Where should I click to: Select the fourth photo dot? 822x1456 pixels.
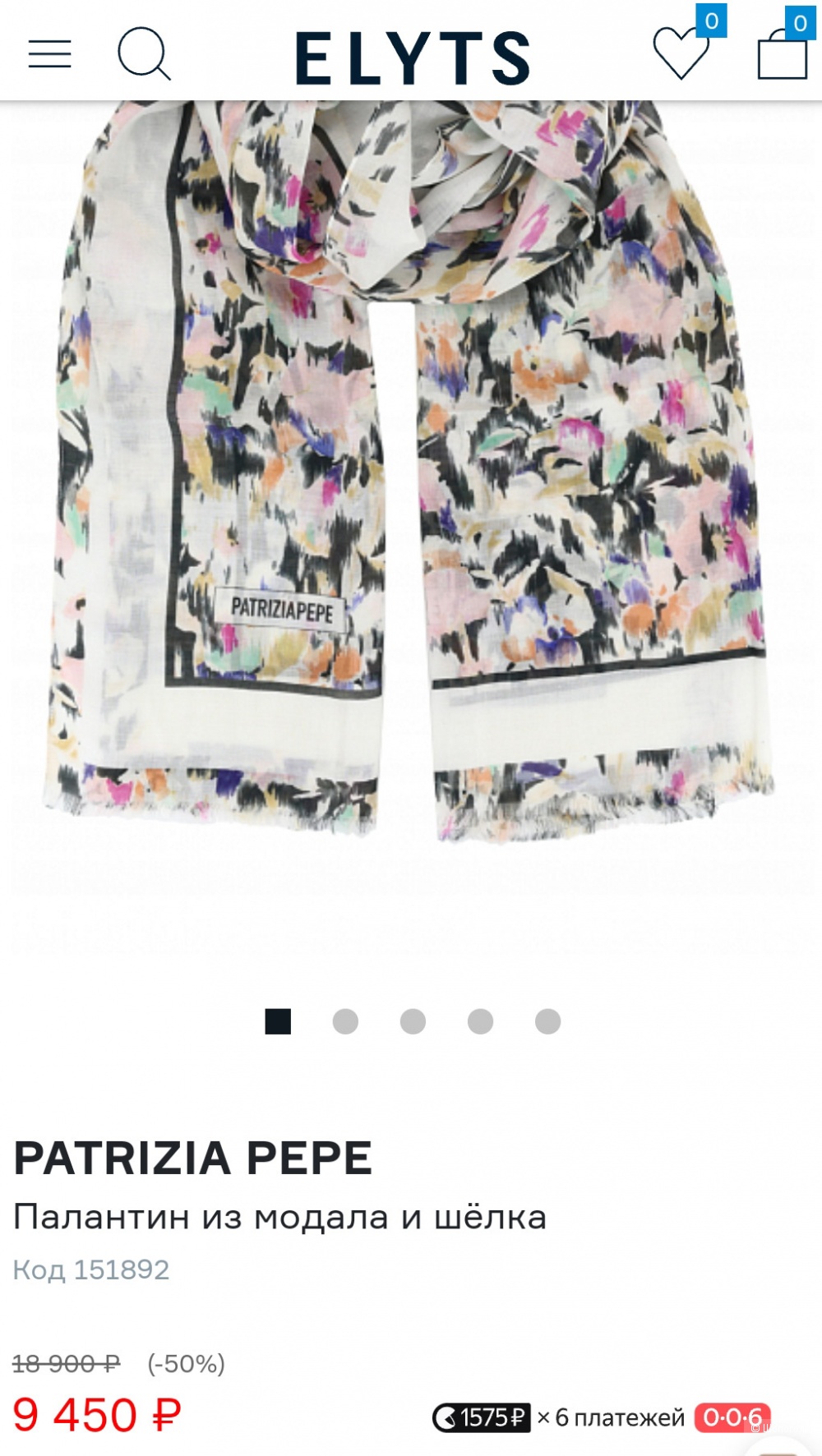click(x=480, y=1021)
